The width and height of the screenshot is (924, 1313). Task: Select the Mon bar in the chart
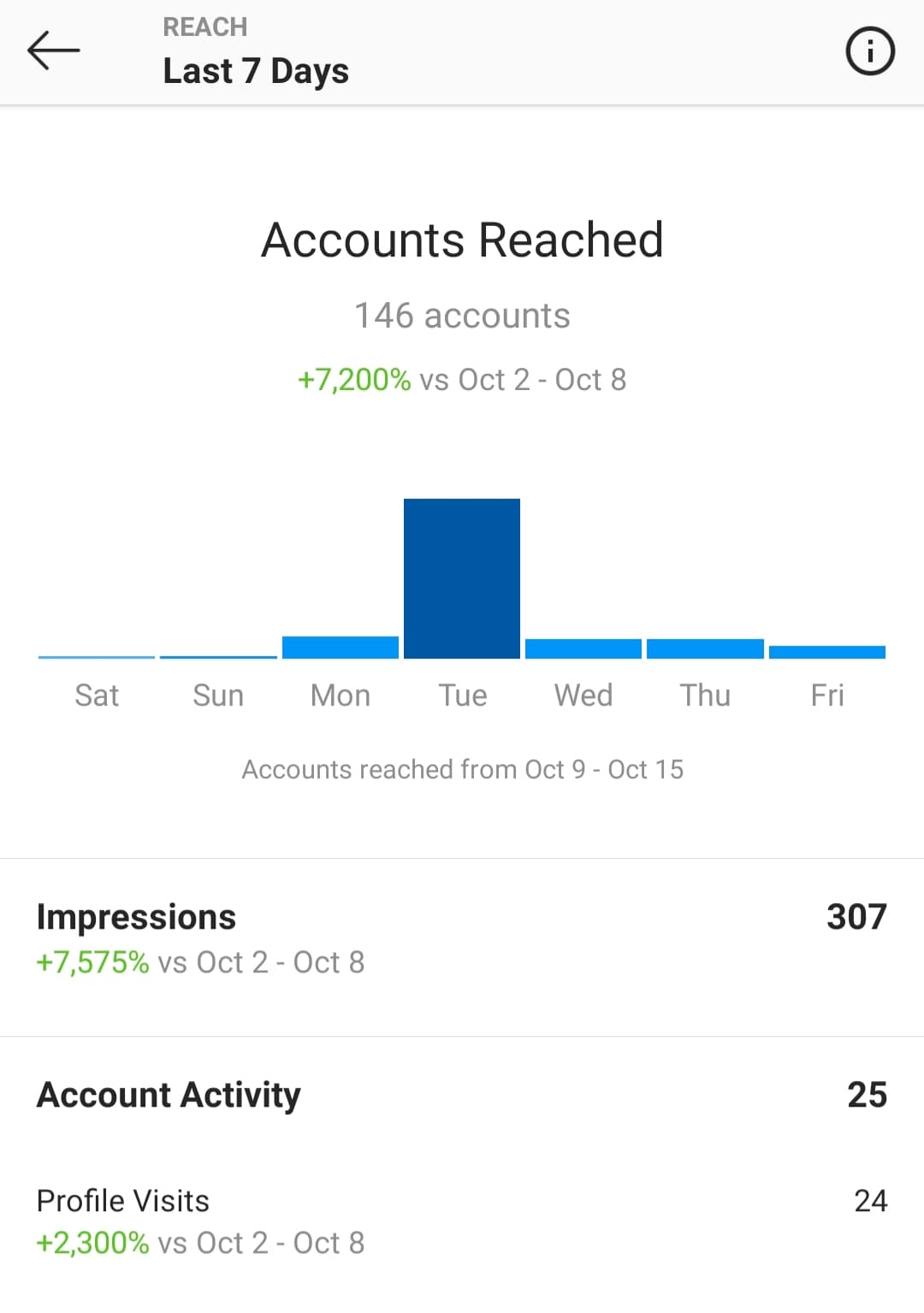(340, 648)
